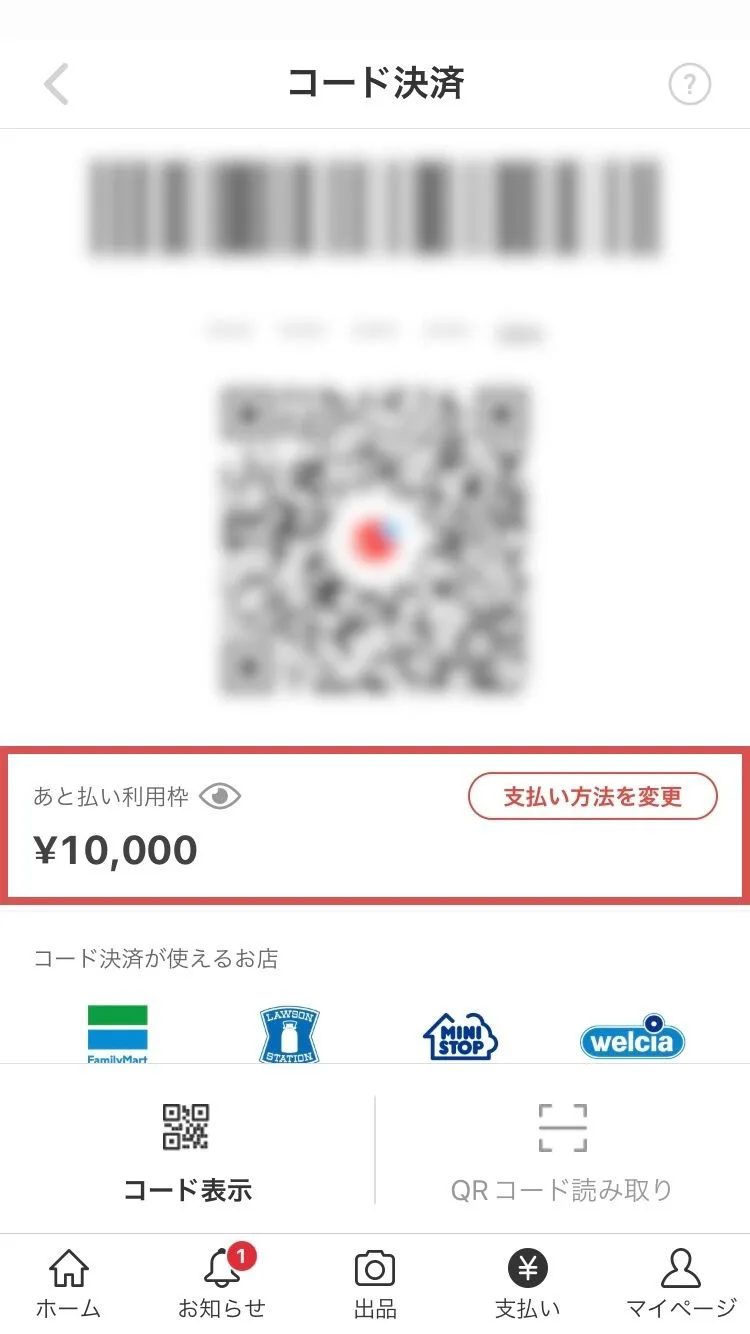This screenshot has width=750, height=1334.
Task: Select the FamilyMart store logo
Action: [117, 1034]
